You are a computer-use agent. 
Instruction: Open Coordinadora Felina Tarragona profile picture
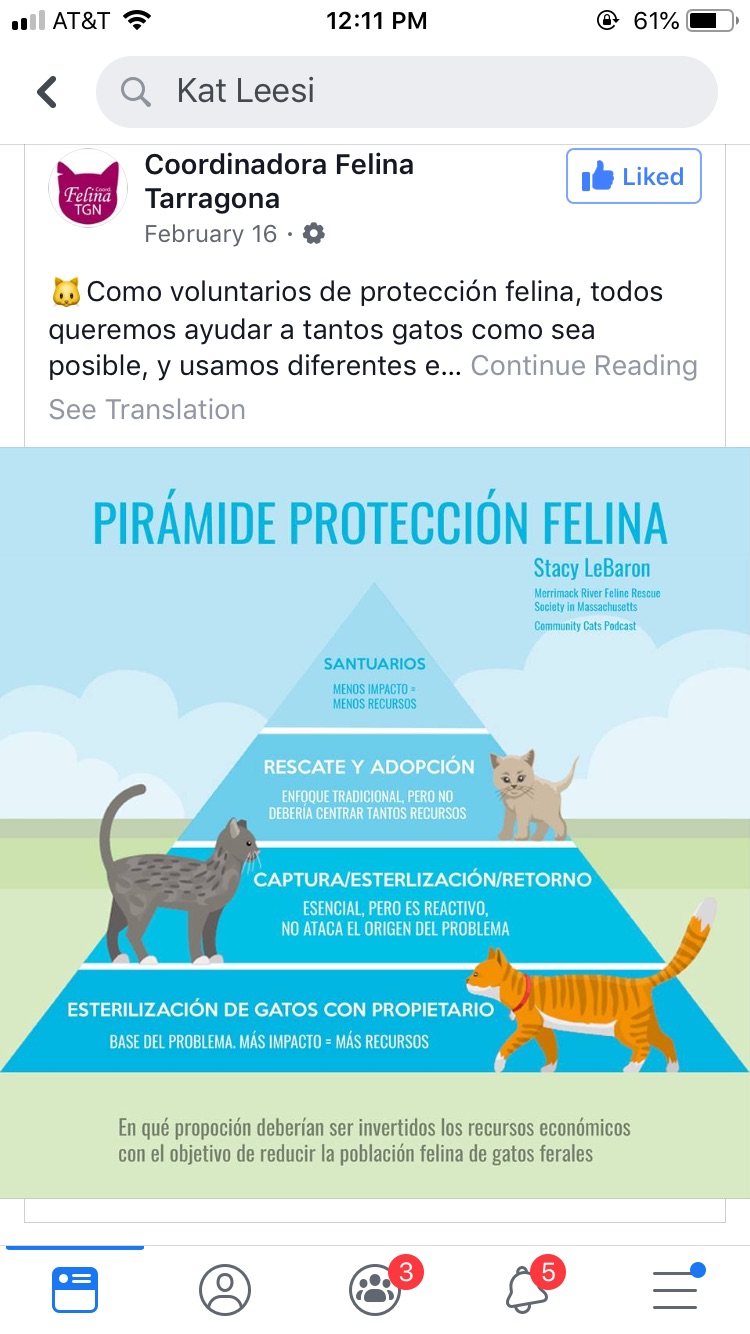click(x=88, y=188)
